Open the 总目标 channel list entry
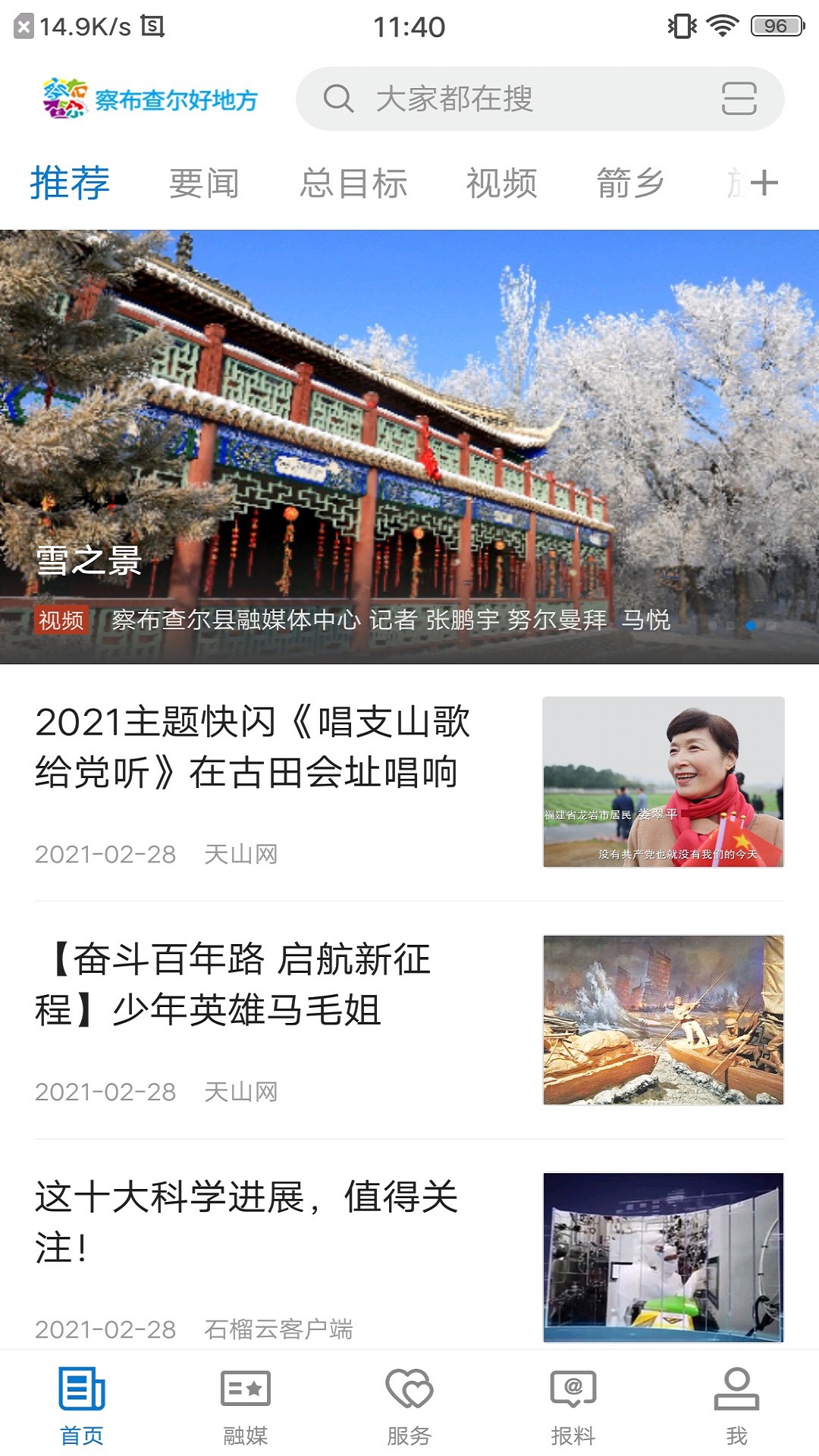The width and height of the screenshot is (819, 1456). [353, 182]
